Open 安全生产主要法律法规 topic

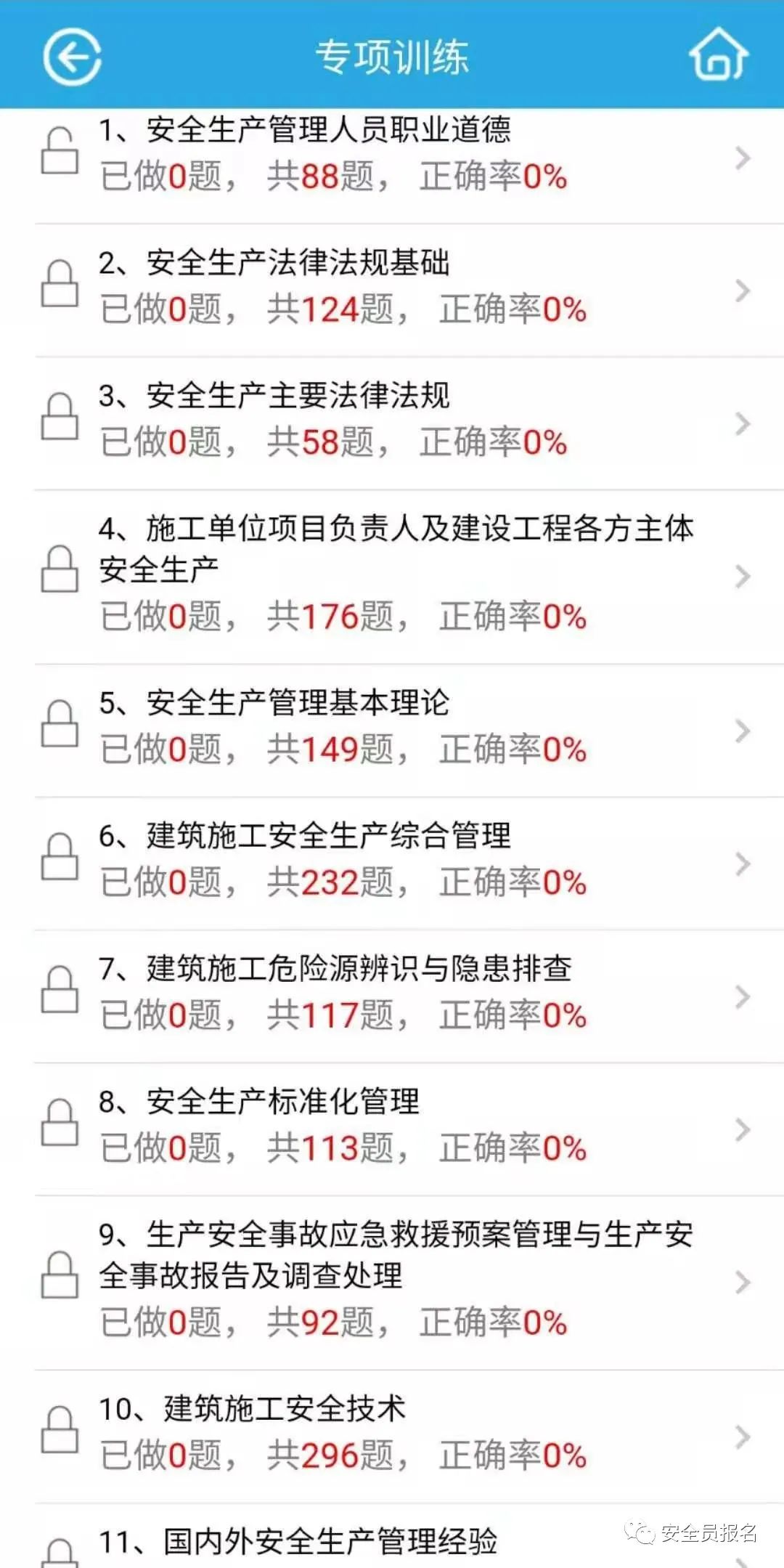click(392, 423)
